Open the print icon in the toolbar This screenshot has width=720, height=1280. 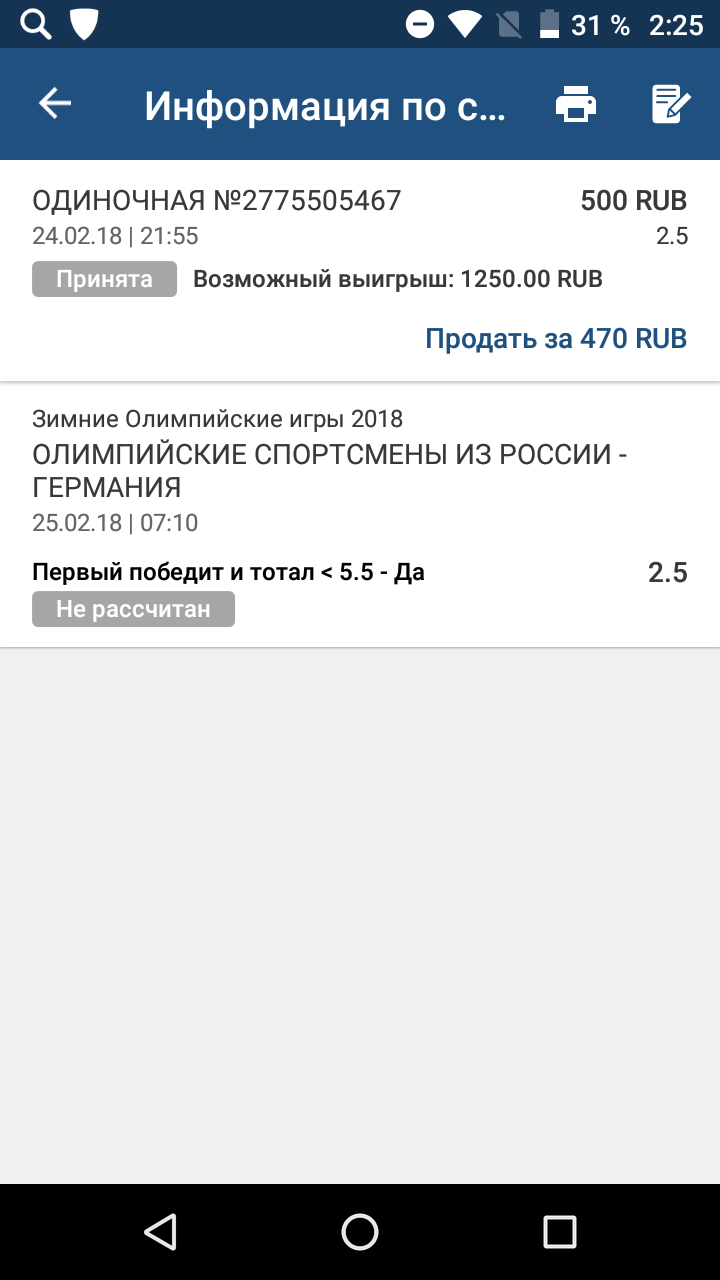point(574,103)
